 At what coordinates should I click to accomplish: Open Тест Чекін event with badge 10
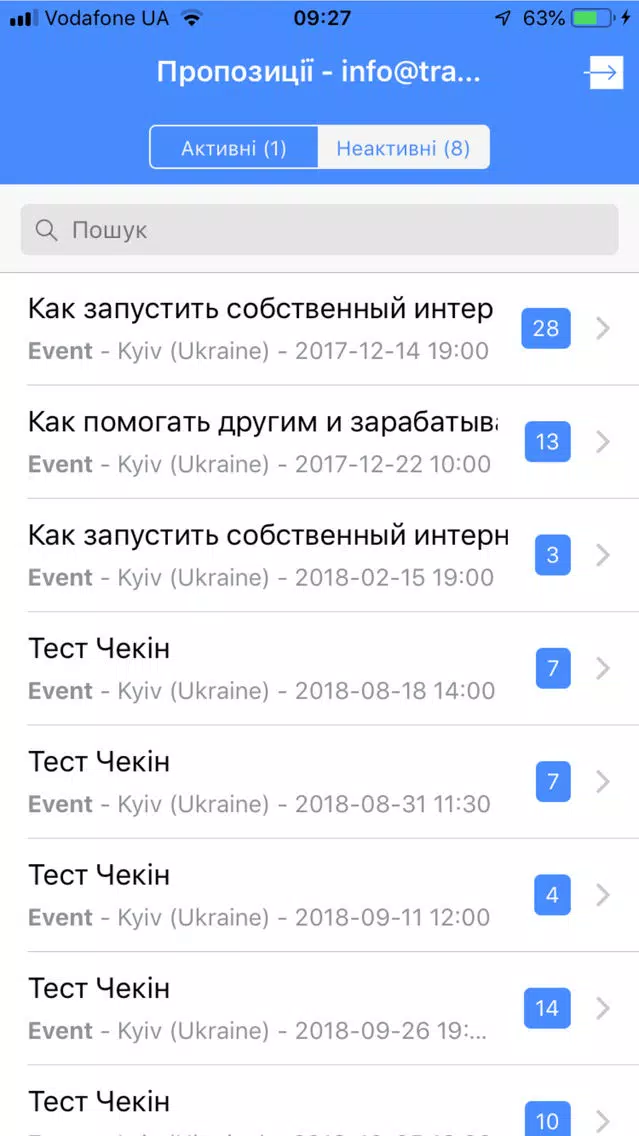[320, 1100]
